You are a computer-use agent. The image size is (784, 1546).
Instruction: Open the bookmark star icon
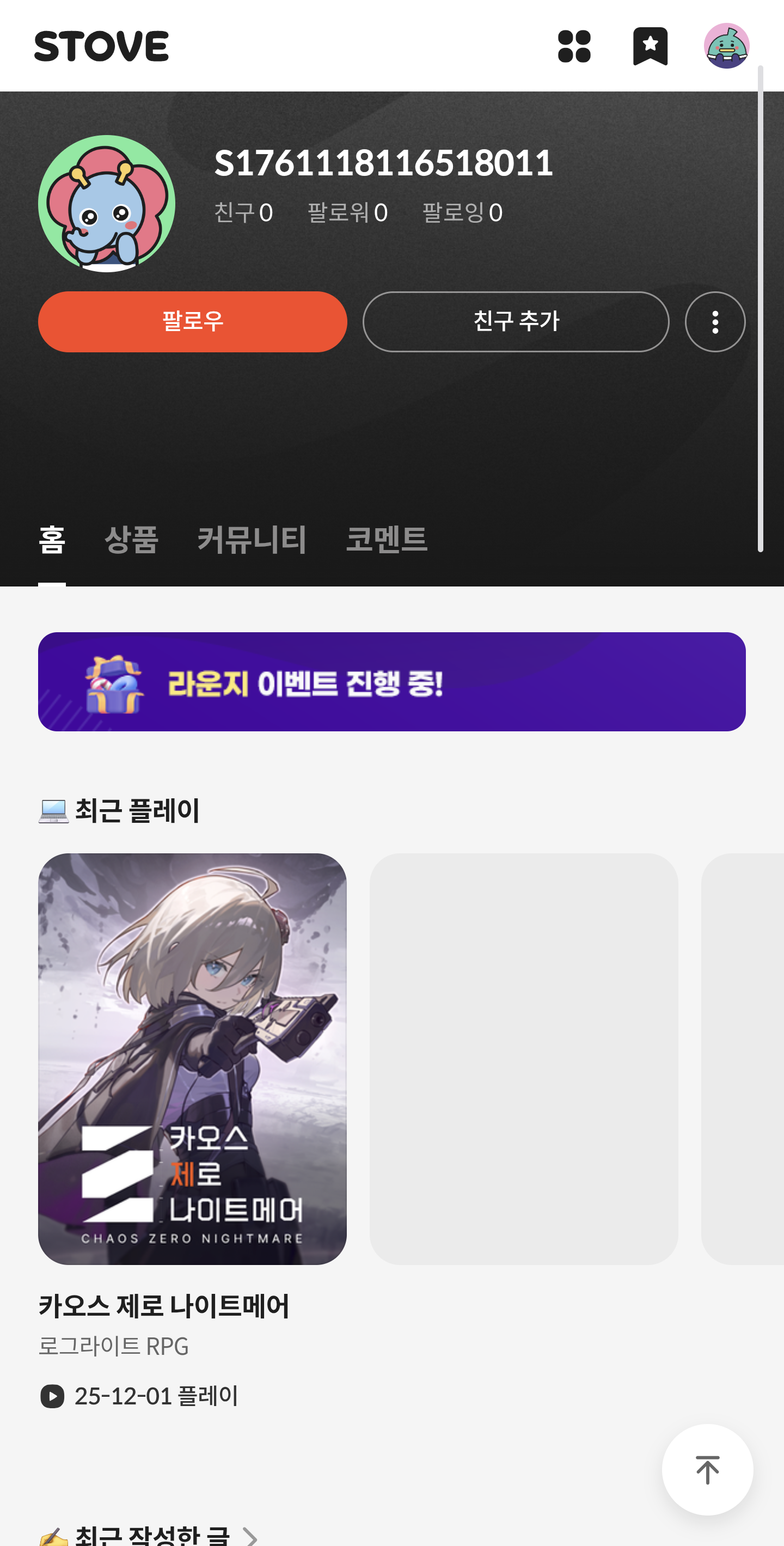click(650, 46)
